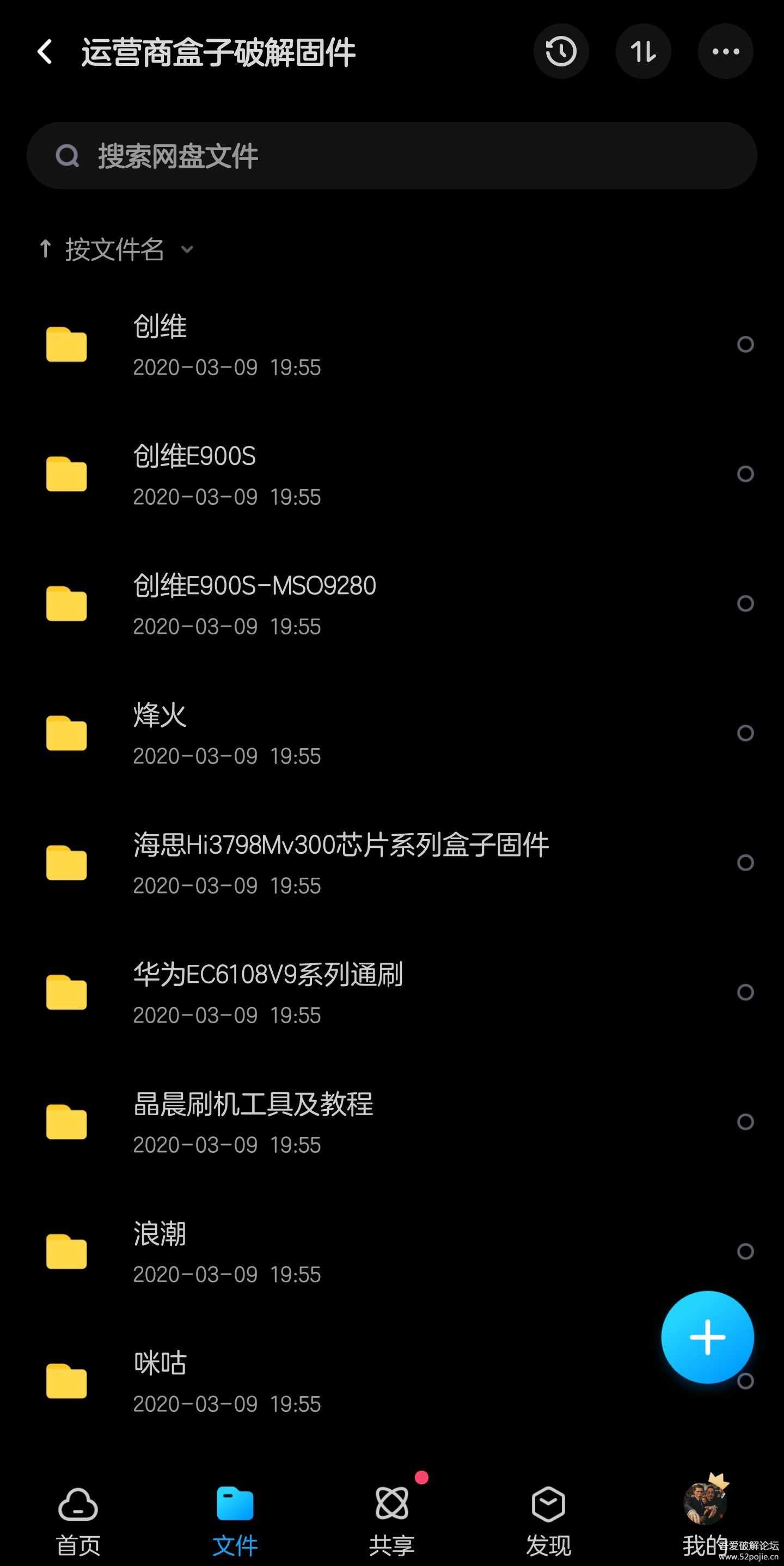This screenshot has width=784, height=1566.
Task: Tap the blue plus add button
Action: coord(707,1337)
